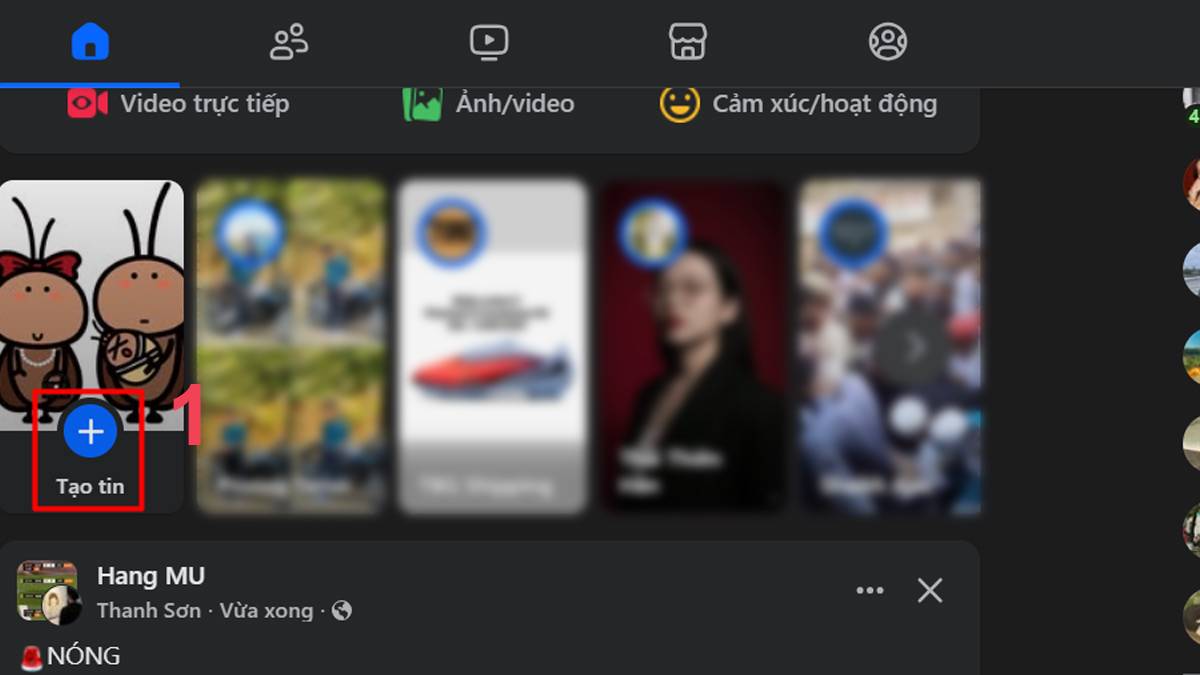Open the options menu on Hang MU's post
1200x675 pixels.
[870, 591]
